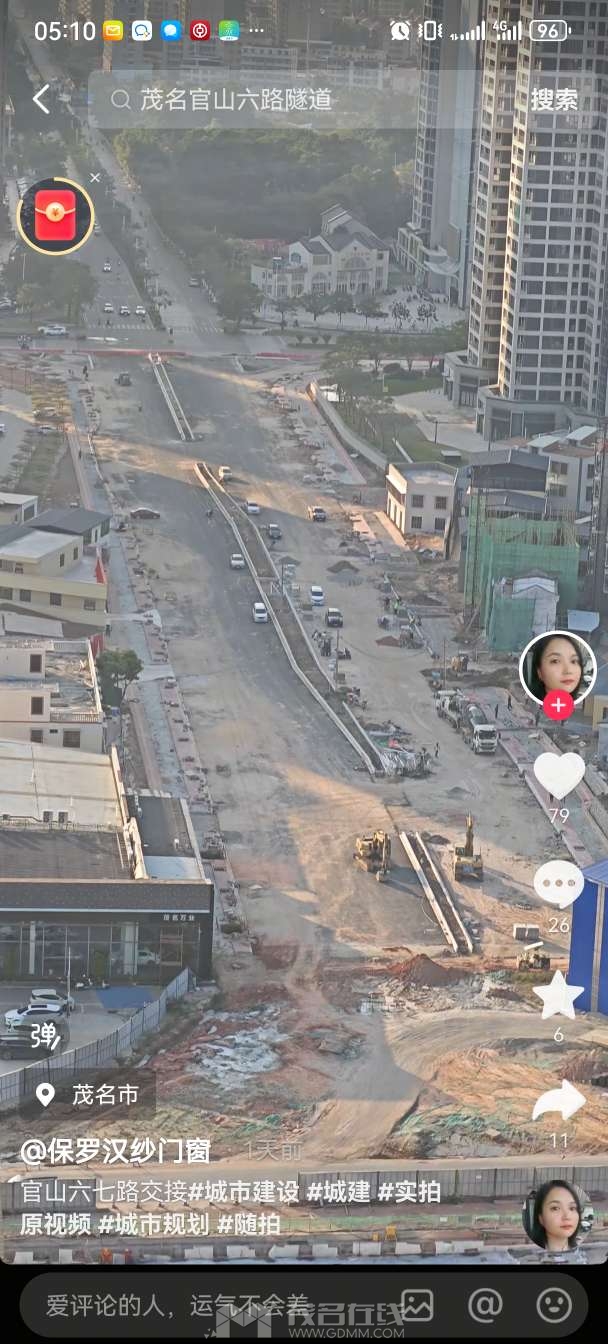Toggle the 弹 danmaku button
Viewport: 608px width, 1344px height.
[x=43, y=1037]
